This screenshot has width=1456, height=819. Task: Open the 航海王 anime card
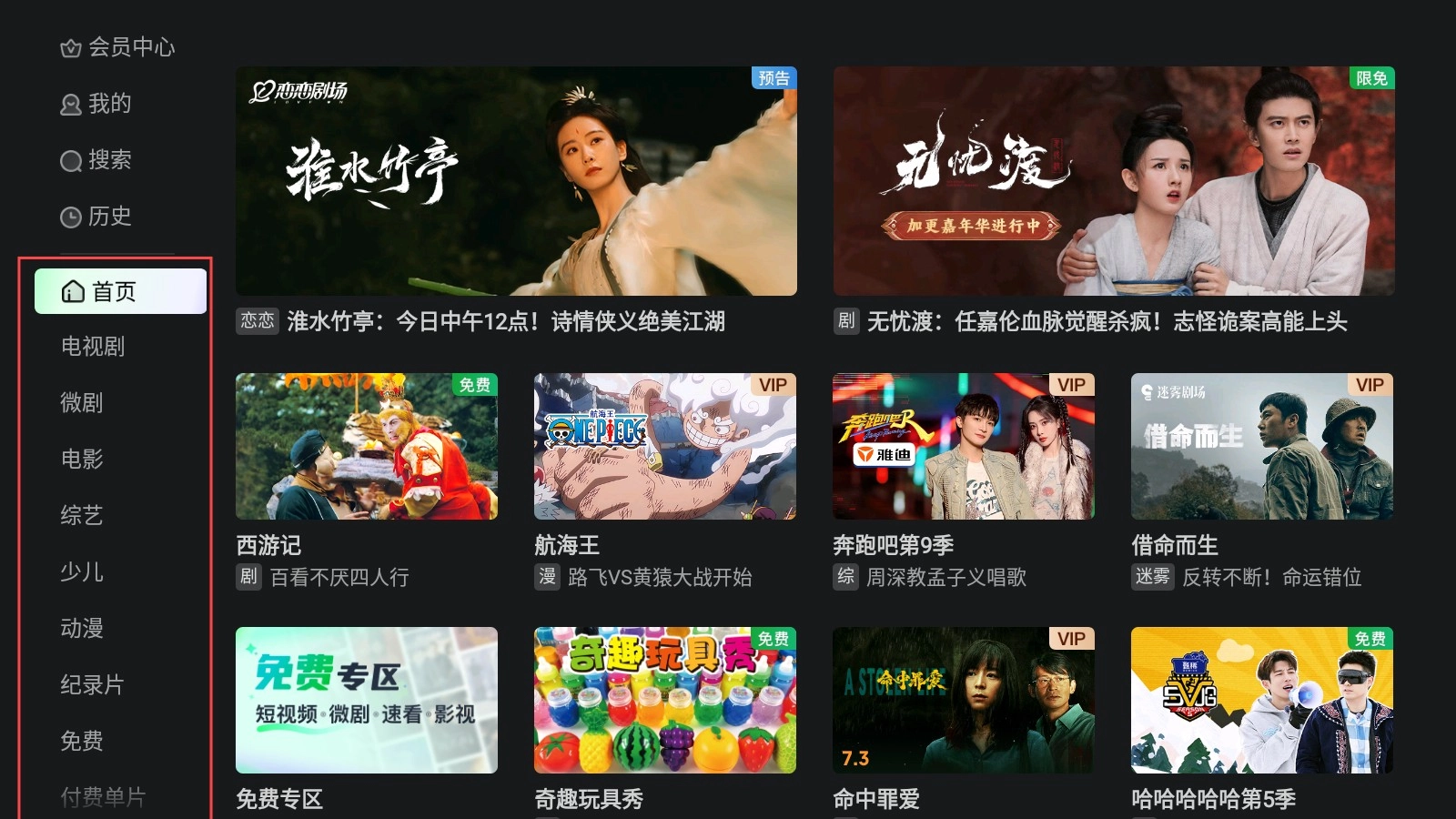(664, 446)
